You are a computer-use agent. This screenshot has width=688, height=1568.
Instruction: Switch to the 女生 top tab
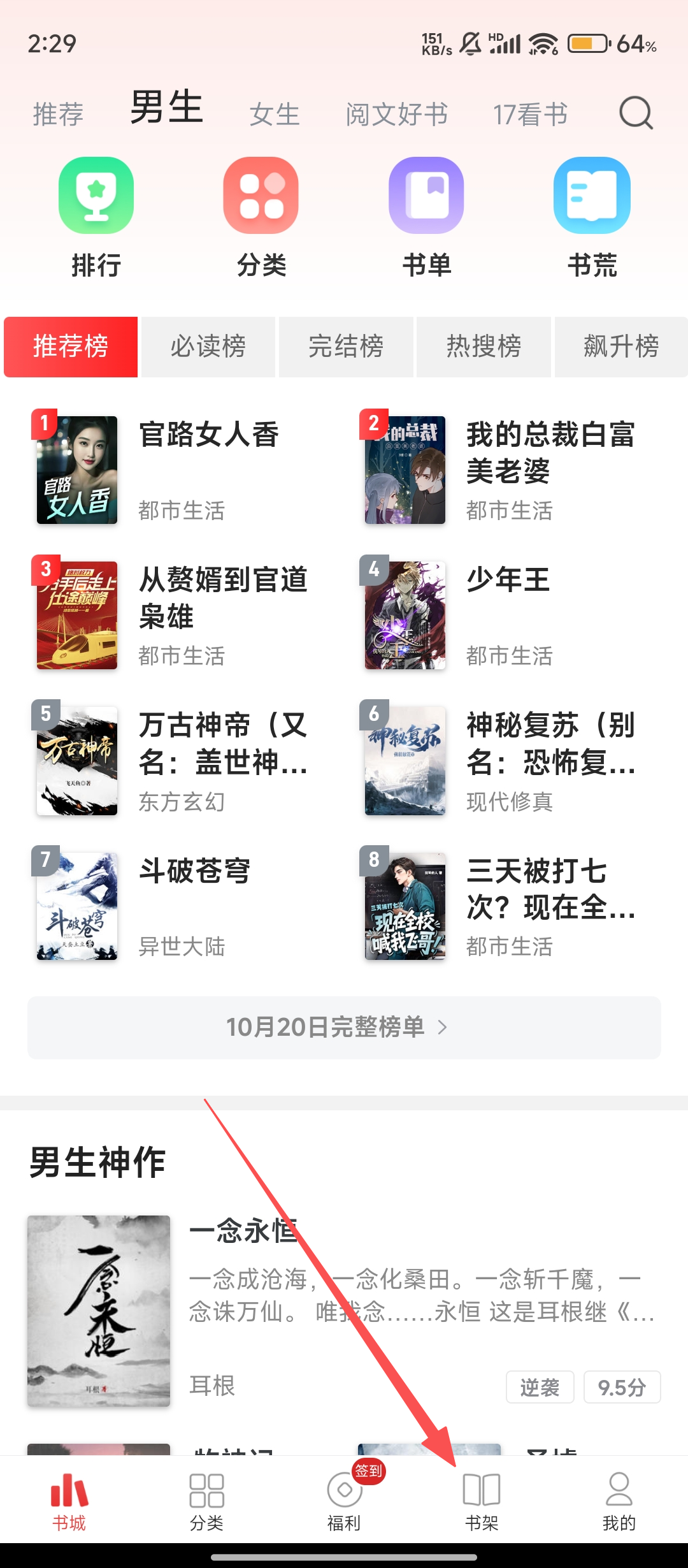(275, 115)
